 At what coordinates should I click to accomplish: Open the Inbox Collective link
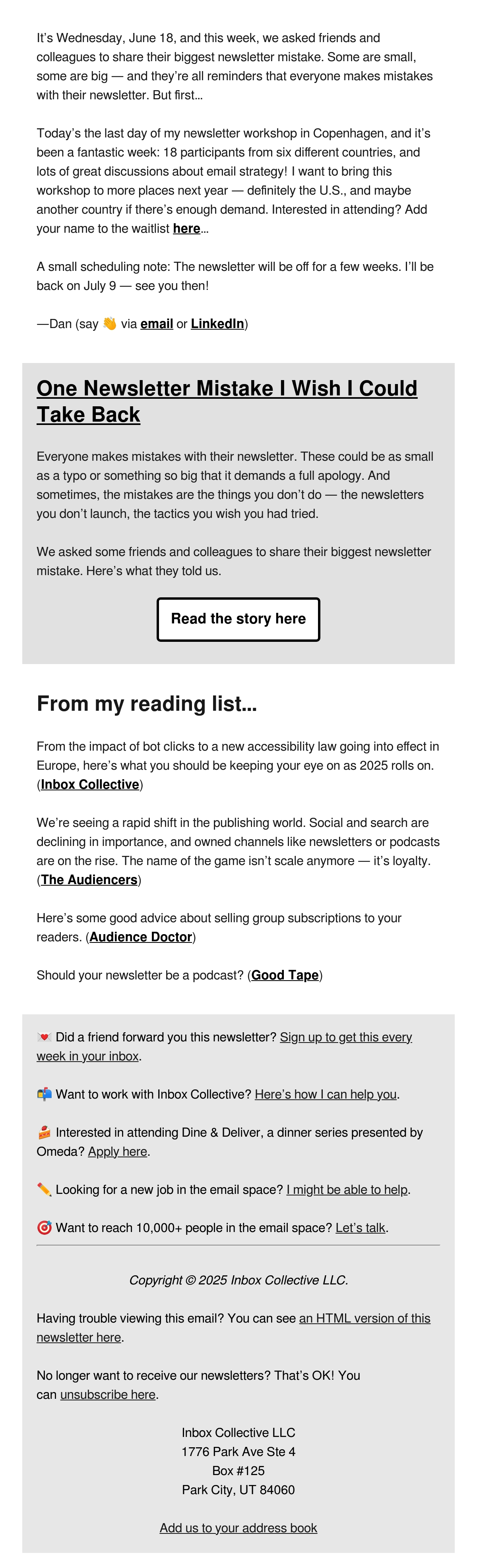coord(90,785)
